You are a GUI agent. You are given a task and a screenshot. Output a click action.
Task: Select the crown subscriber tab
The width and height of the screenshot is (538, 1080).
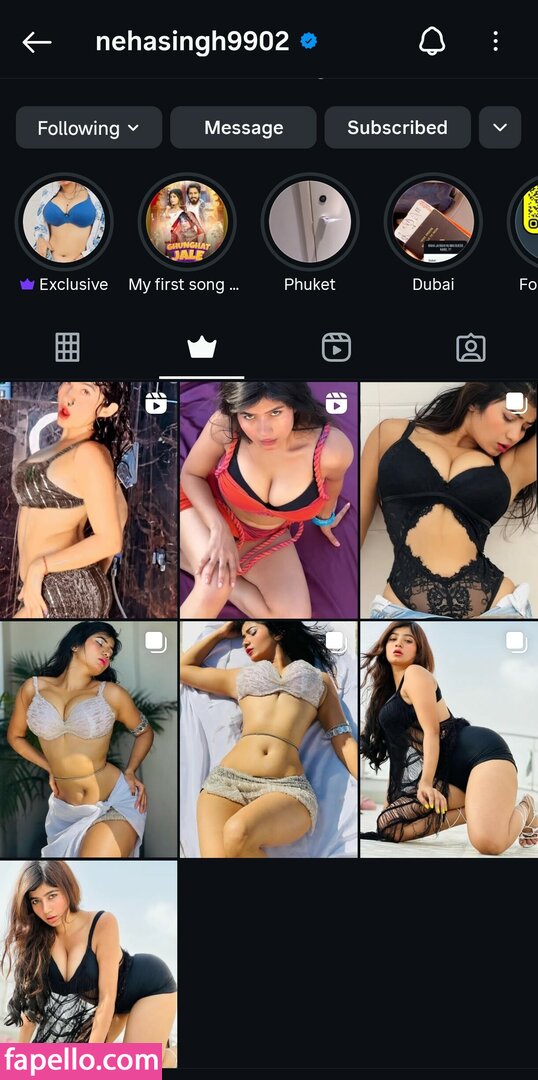coord(202,347)
